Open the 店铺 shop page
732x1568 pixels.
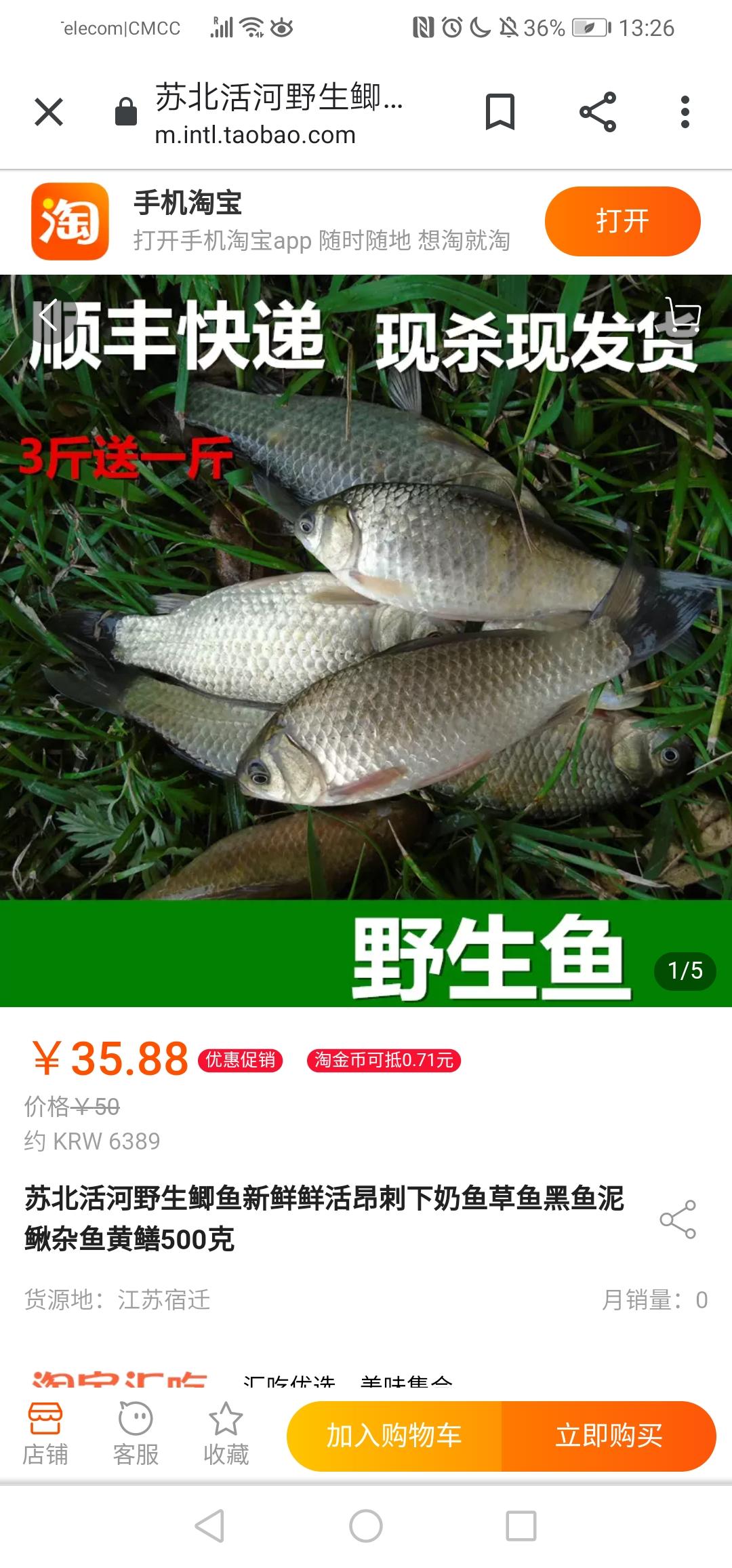click(x=45, y=1435)
